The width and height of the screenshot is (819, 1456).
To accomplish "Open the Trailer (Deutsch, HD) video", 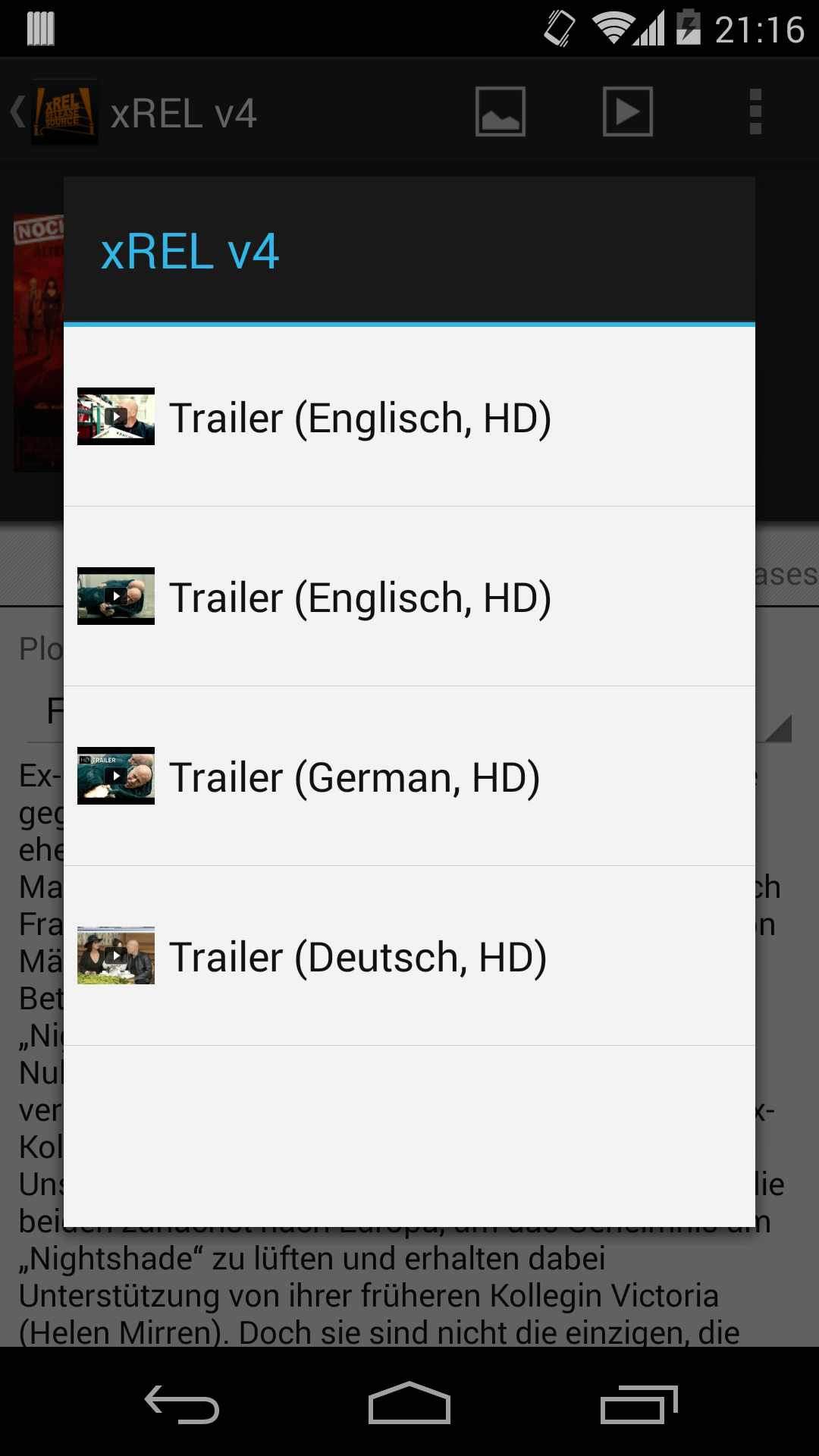I will (409, 955).
